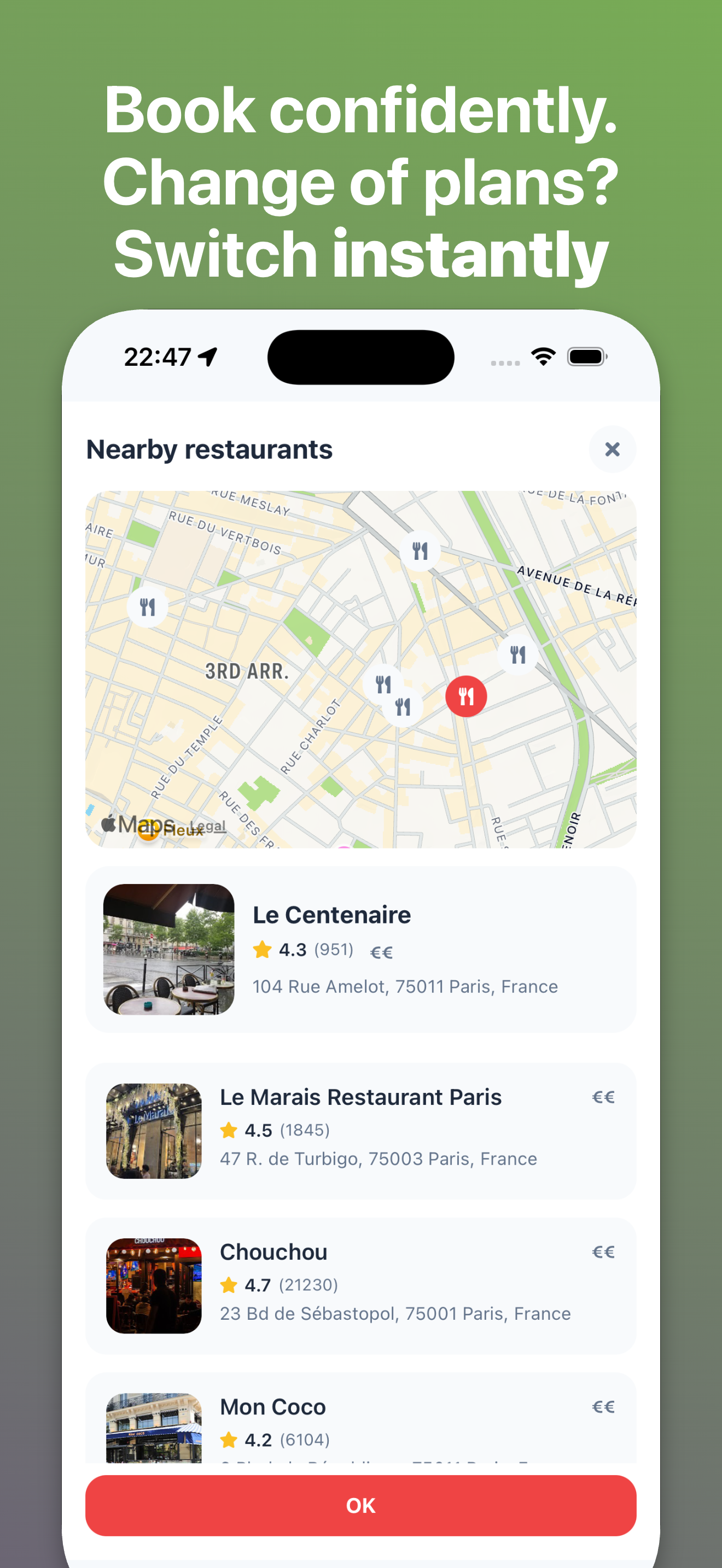Open Le Marais Restaurant Paris listing
722x1568 pixels.
361,1132
